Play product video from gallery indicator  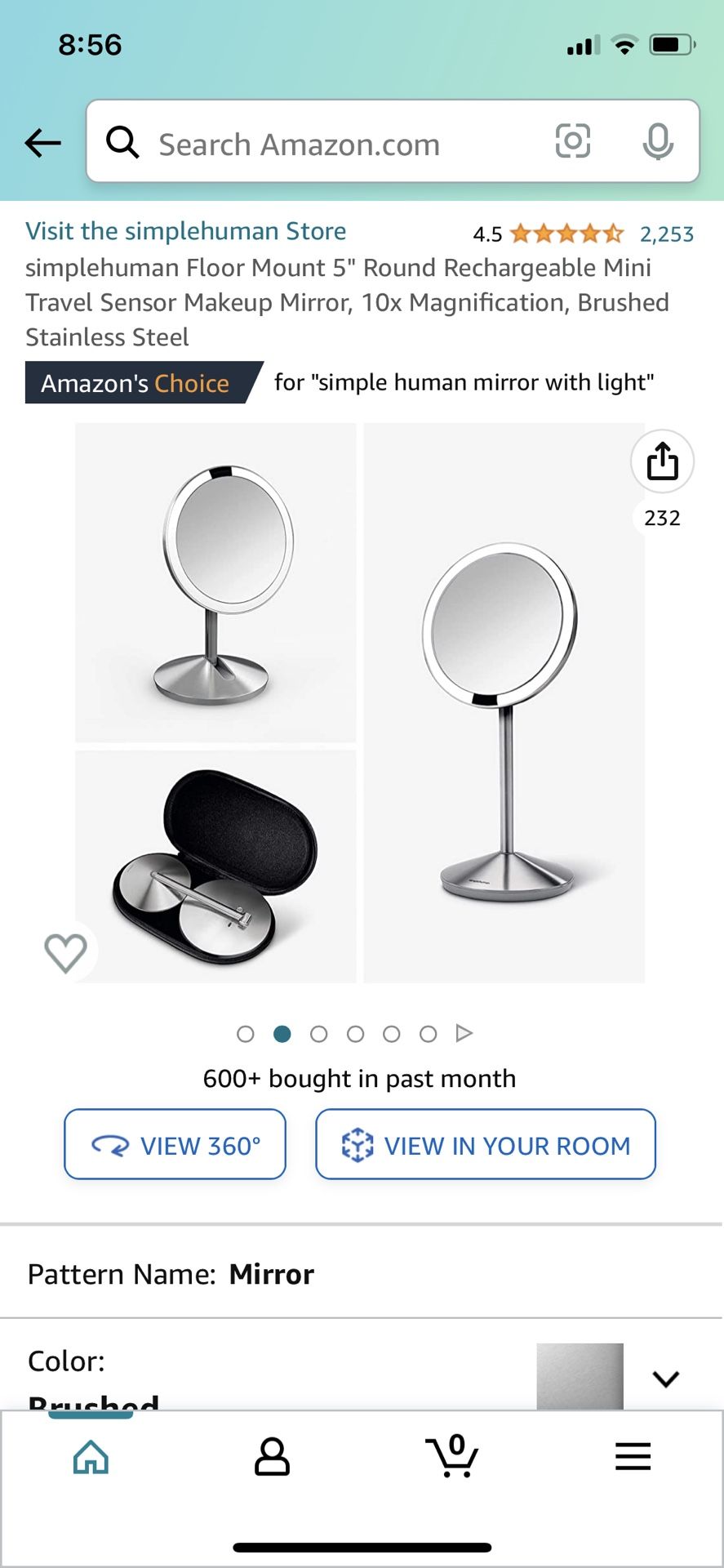pos(464,1033)
